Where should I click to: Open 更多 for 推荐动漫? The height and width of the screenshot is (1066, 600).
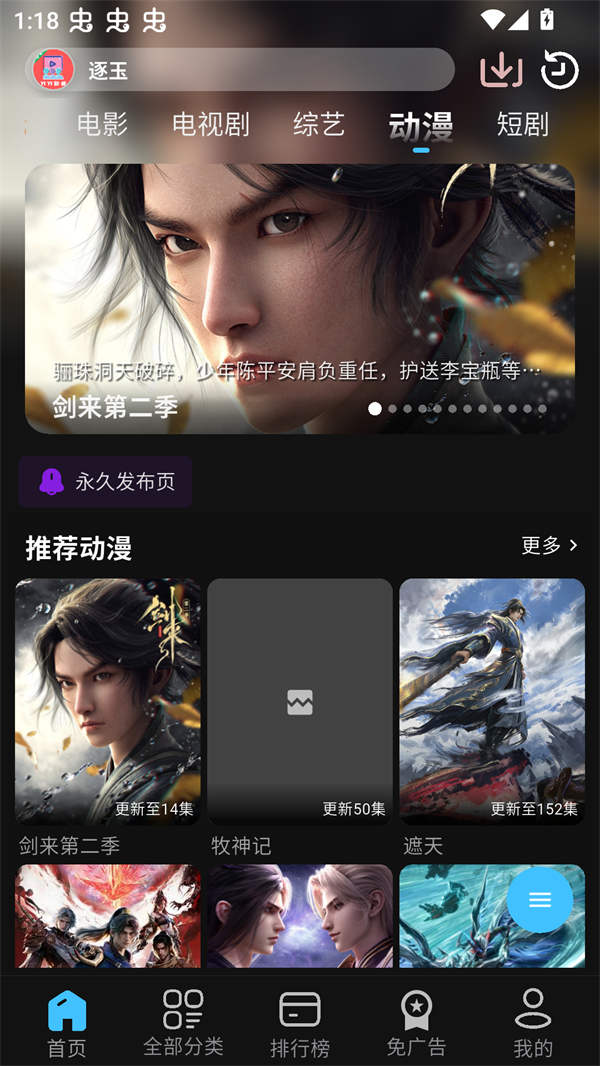[x=549, y=545]
